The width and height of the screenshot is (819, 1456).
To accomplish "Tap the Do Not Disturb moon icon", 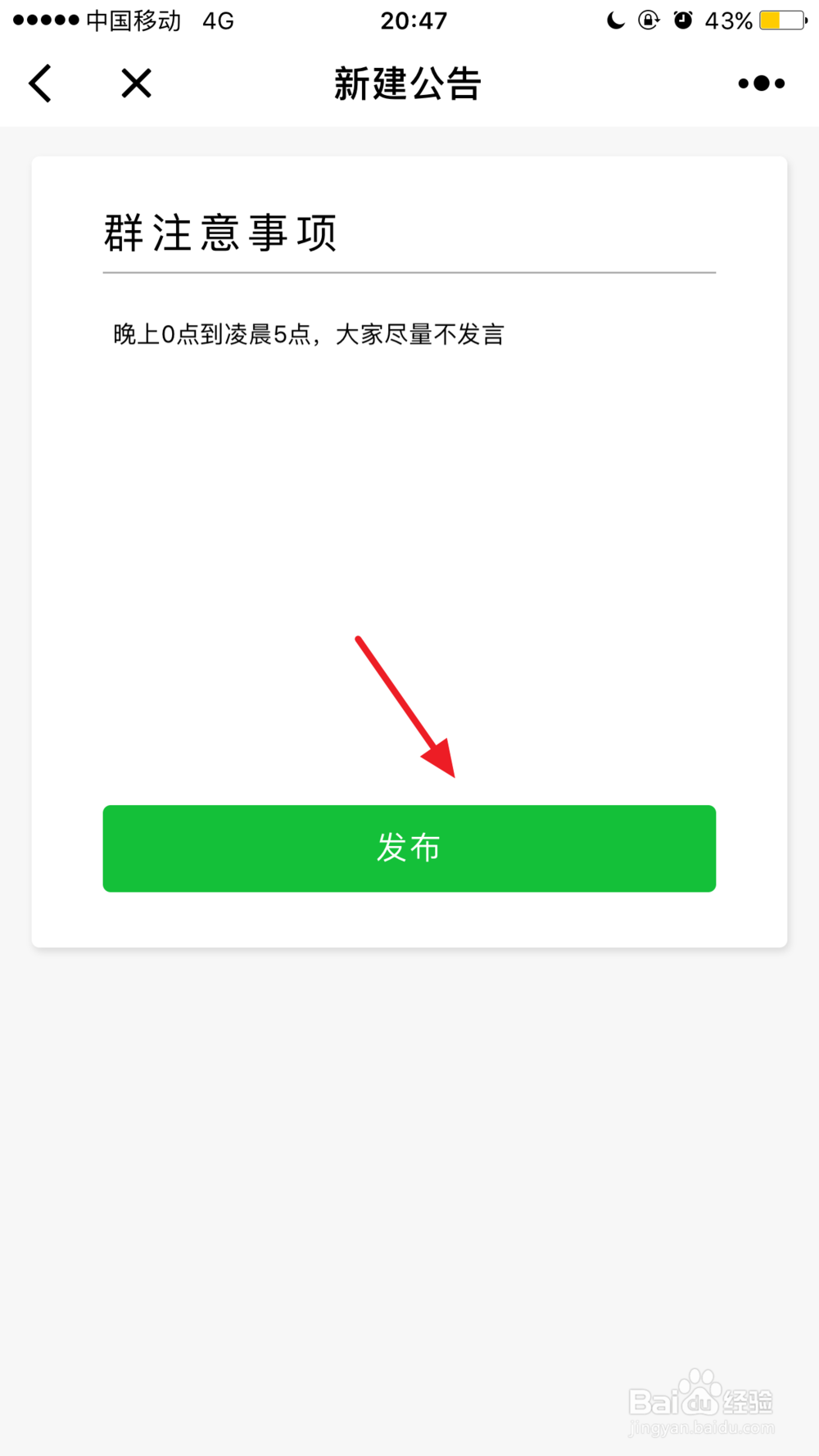I will click(x=615, y=20).
